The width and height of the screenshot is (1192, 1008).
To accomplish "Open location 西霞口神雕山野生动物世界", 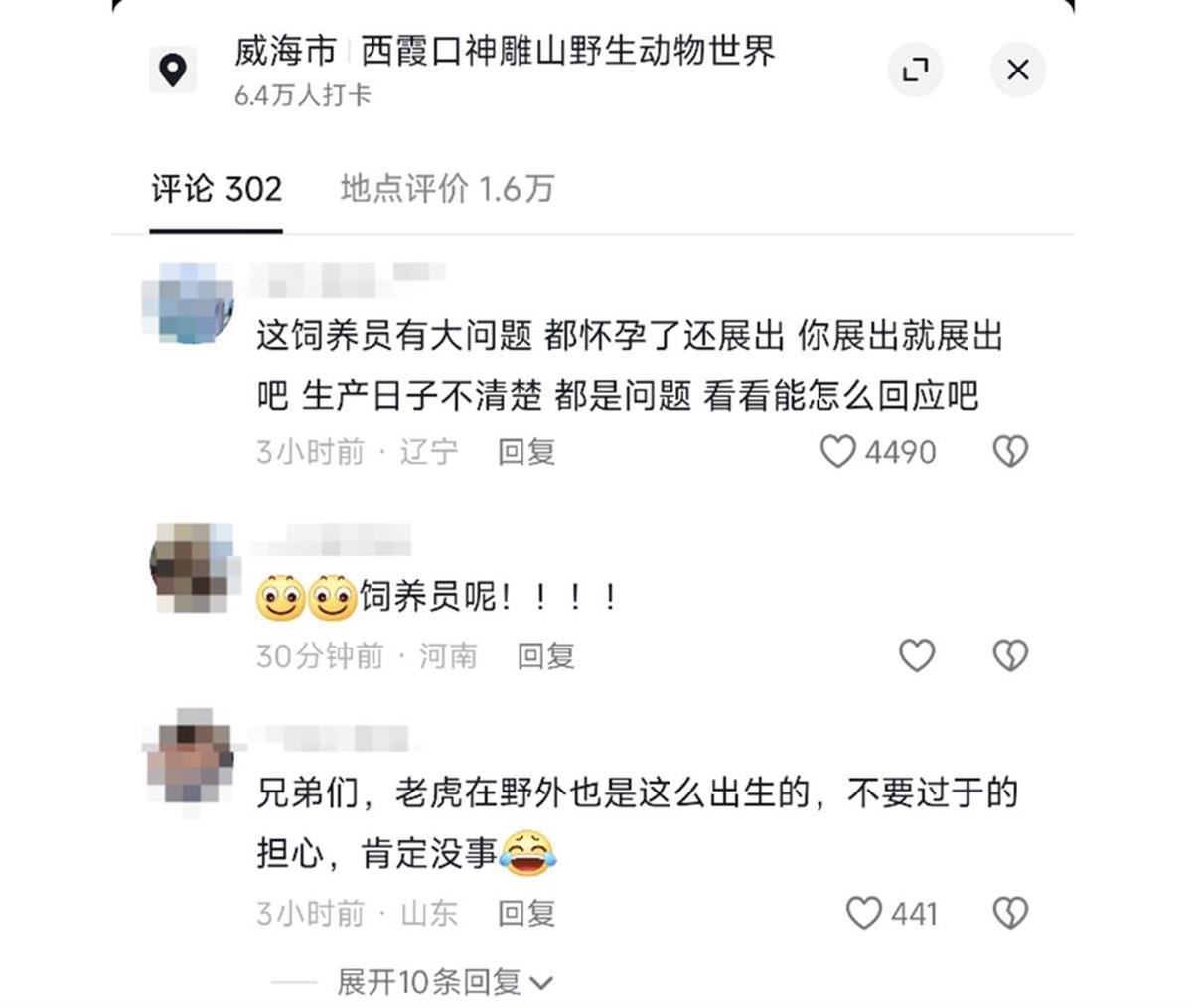I will point(566,52).
